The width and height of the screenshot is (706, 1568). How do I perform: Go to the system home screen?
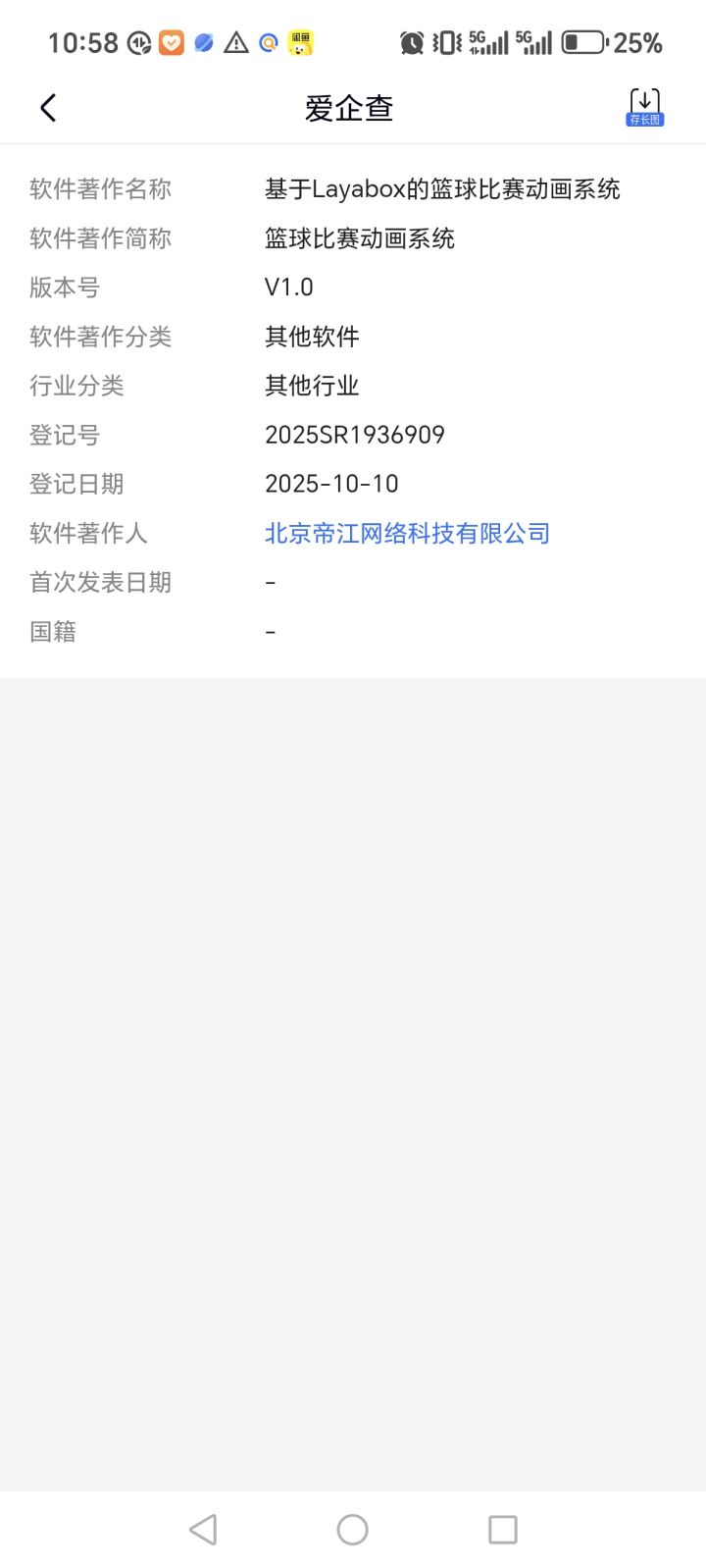point(352,1529)
